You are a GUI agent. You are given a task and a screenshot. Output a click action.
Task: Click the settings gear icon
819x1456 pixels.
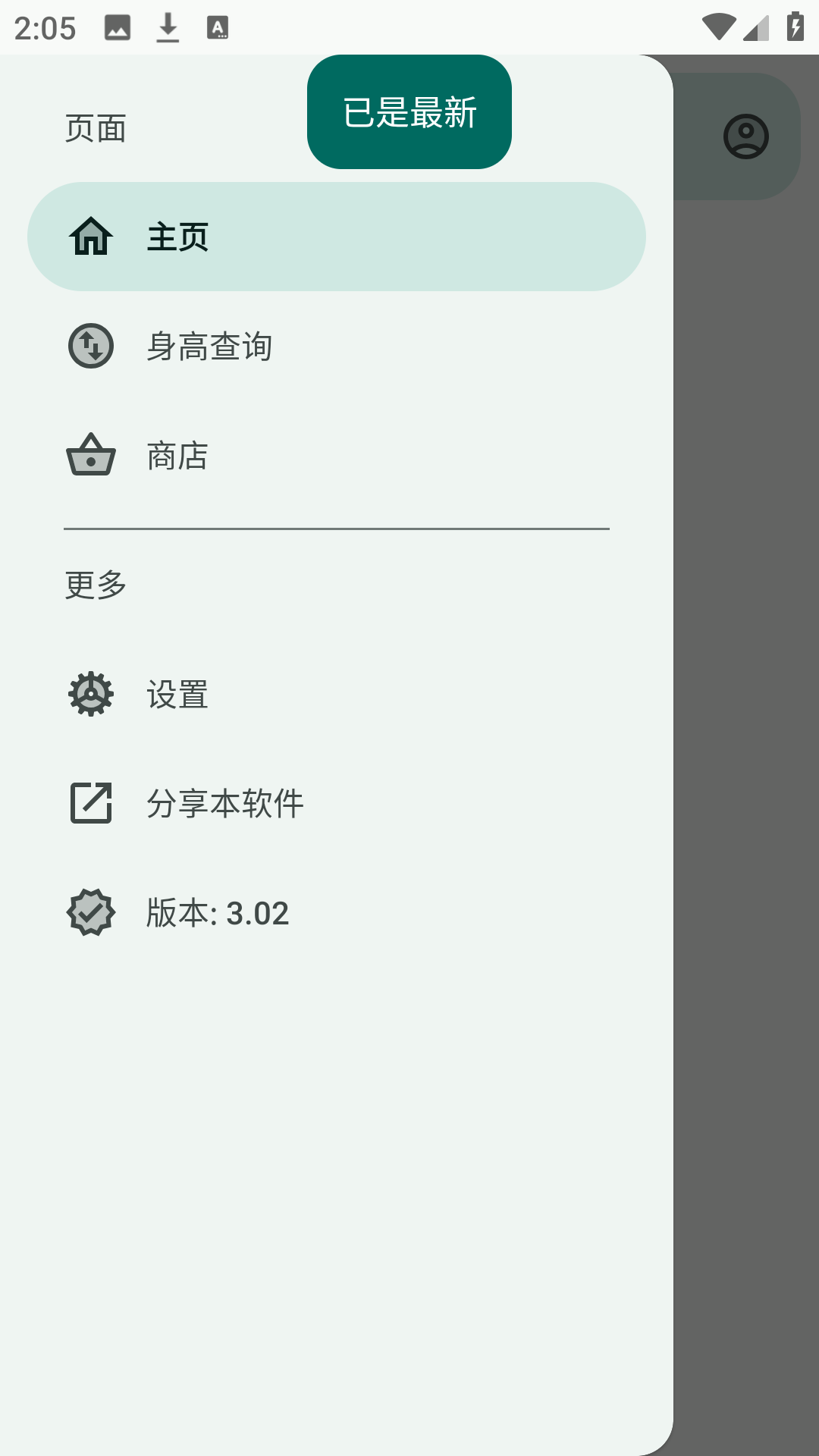90,692
